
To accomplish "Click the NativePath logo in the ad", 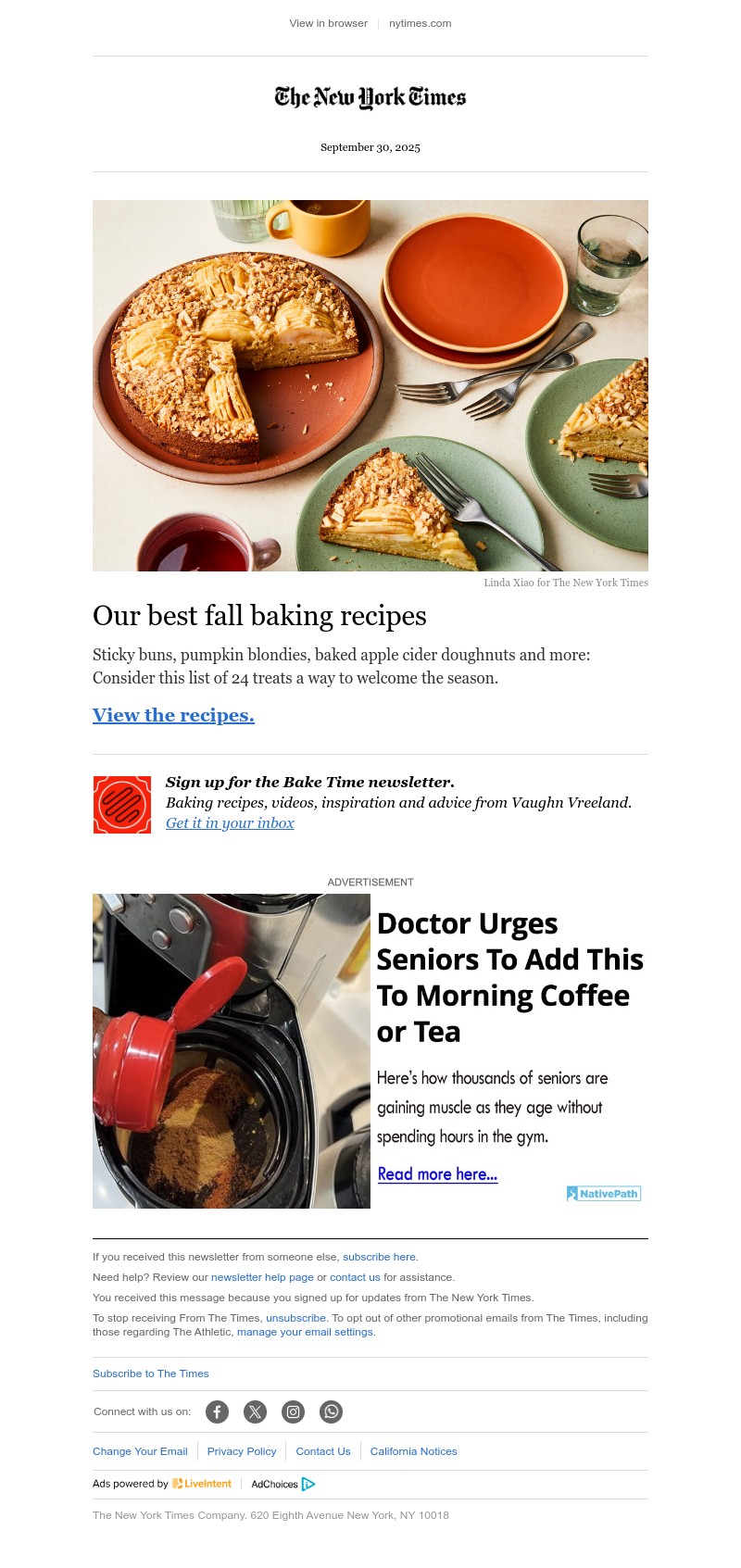I will tap(603, 1193).
